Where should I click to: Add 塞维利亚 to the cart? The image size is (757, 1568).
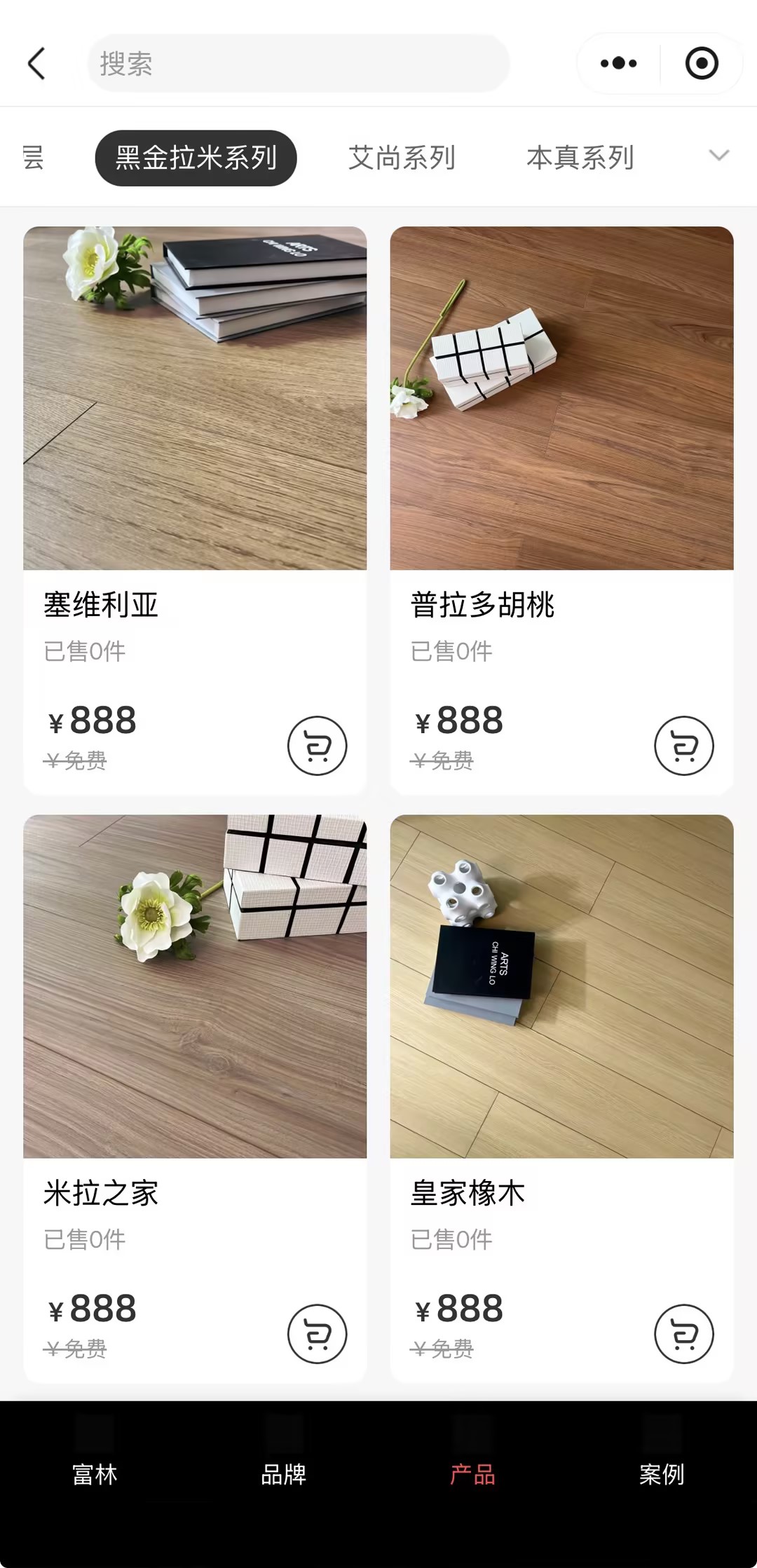(x=317, y=746)
